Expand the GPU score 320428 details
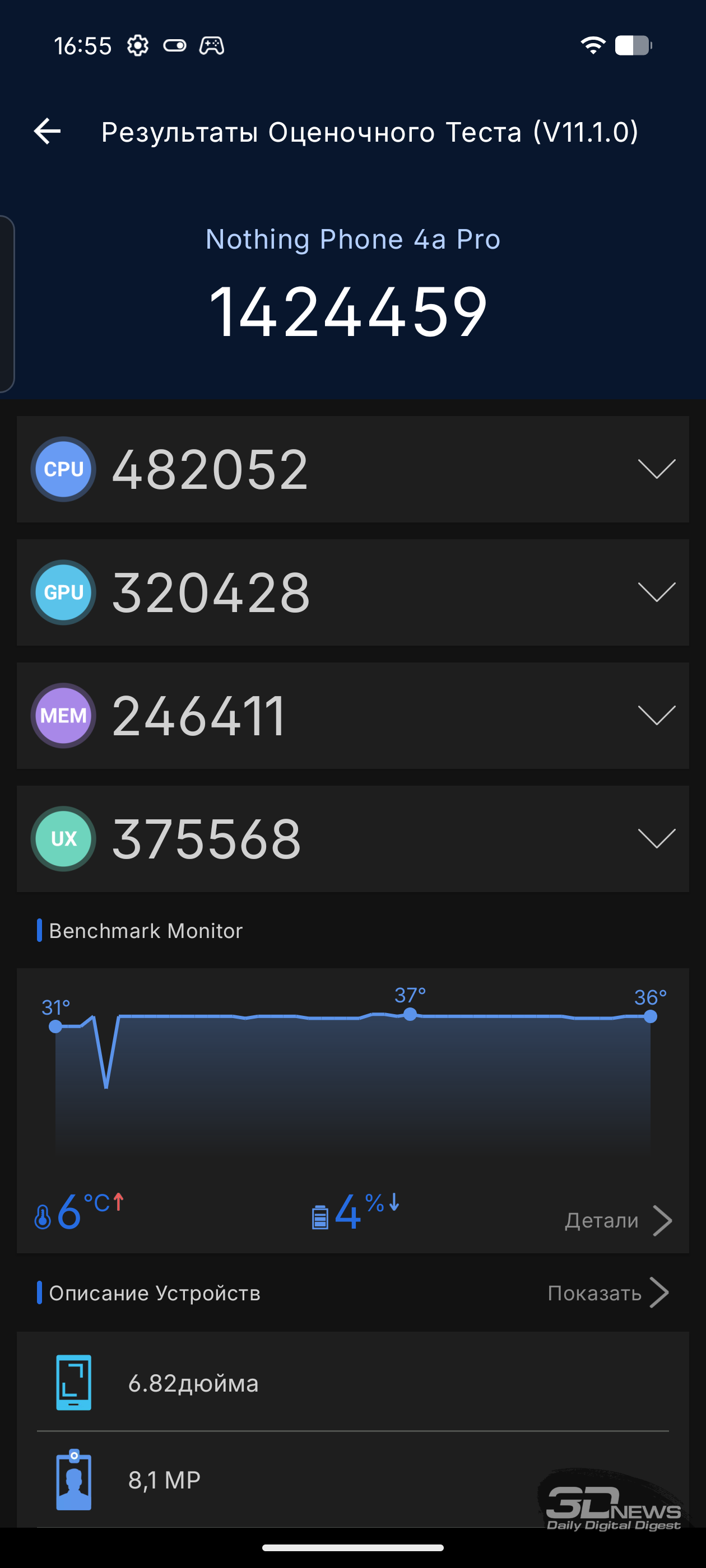The width and height of the screenshot is (706, 1568). (656, 592)
